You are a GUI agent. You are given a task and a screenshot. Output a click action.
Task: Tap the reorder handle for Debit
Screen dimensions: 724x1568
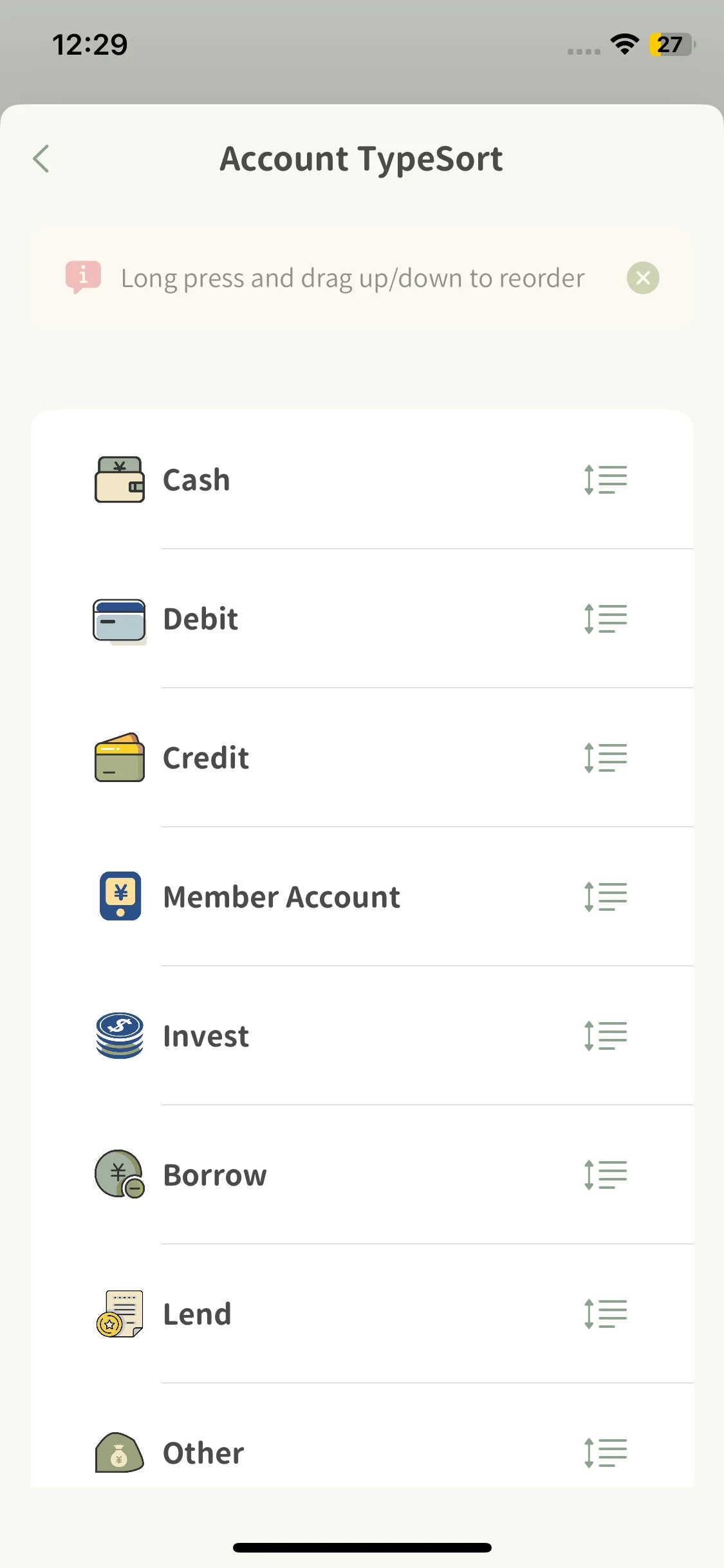[x=605, y=619]
